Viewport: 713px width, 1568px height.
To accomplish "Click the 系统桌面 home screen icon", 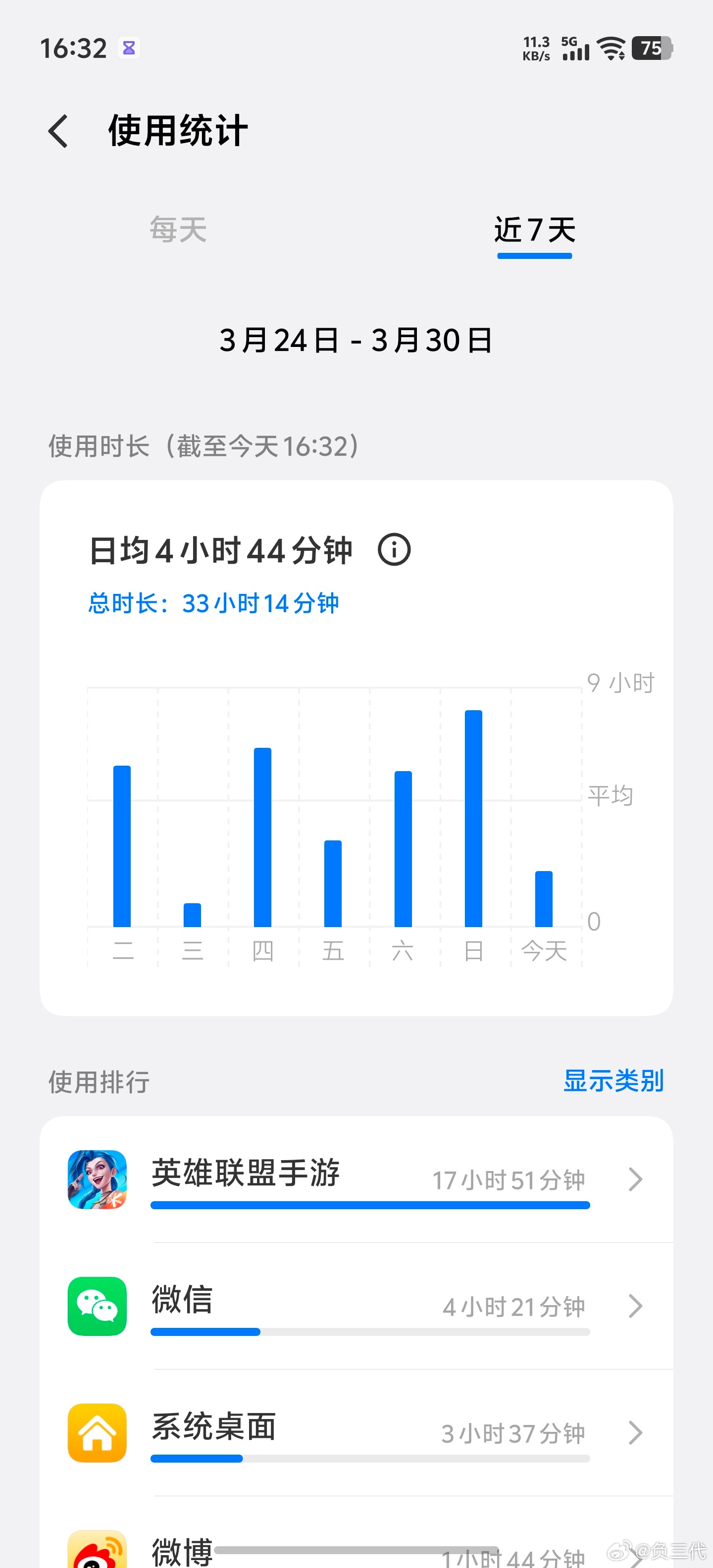I will pyautogui.click(x=97, y=1433).
